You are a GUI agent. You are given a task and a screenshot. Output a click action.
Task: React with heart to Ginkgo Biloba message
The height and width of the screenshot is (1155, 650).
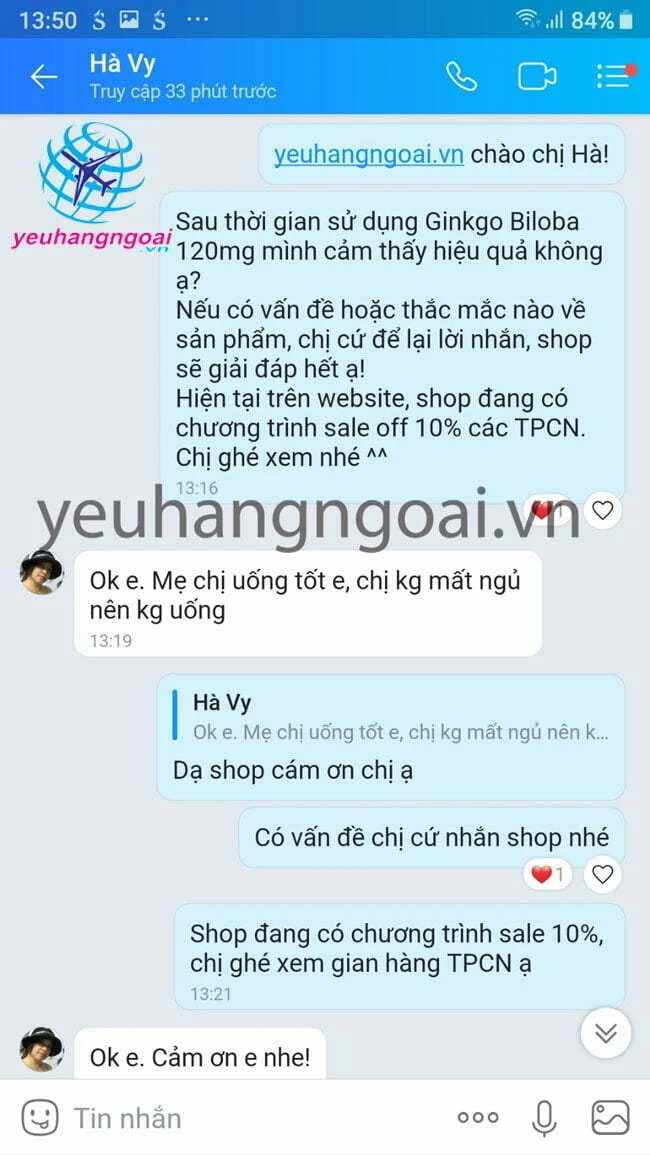602,511
